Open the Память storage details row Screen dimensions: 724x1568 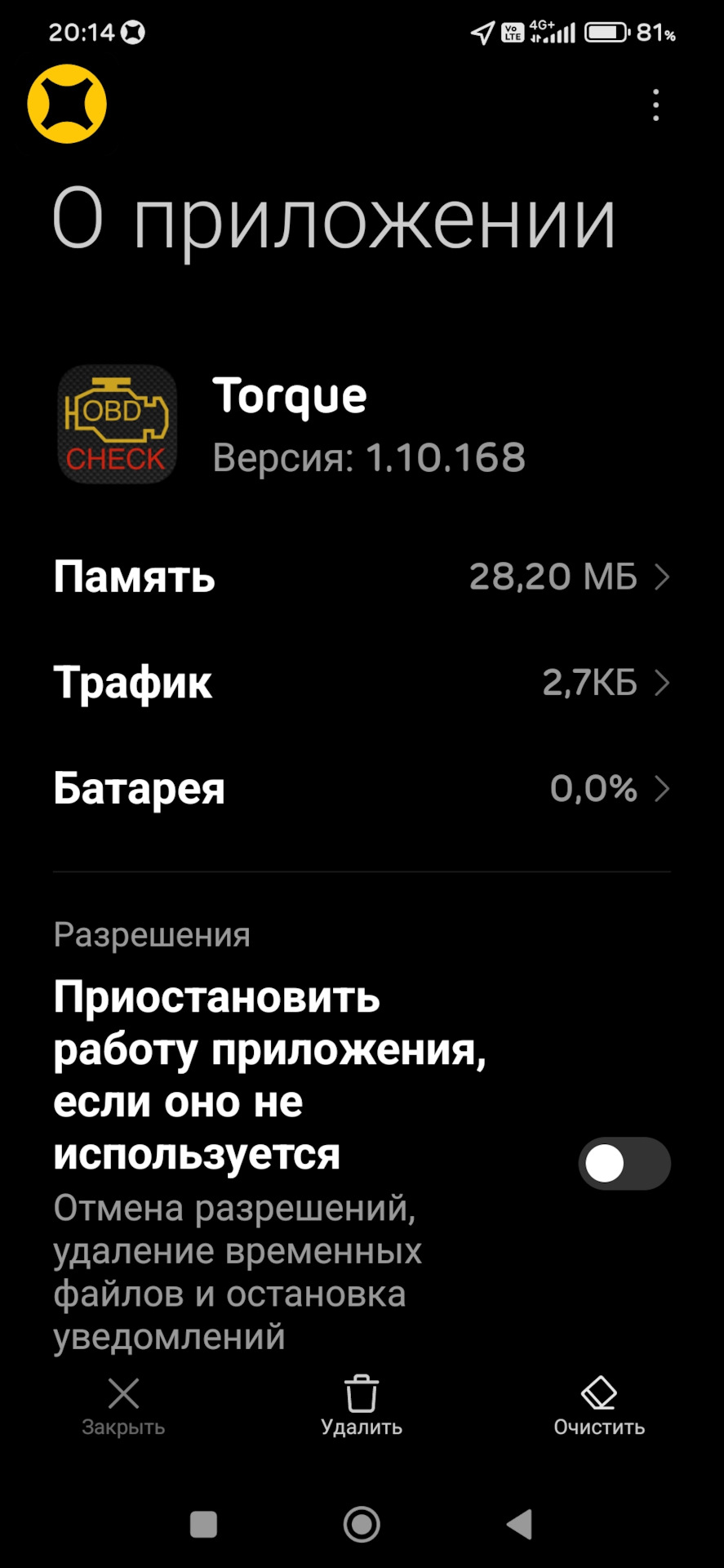[362, 577]
